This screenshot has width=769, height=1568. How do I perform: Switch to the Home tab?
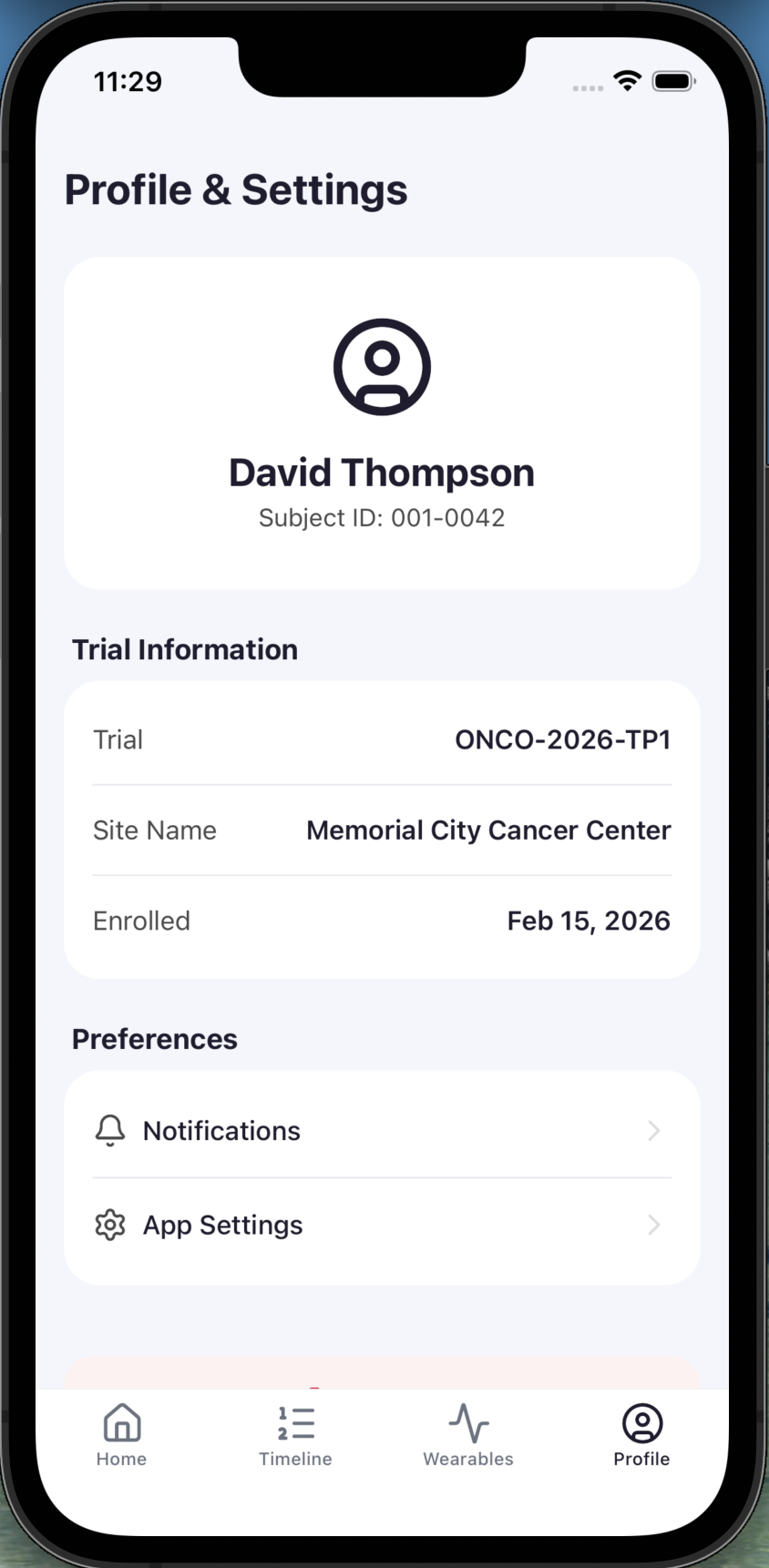coord(122,1435)
